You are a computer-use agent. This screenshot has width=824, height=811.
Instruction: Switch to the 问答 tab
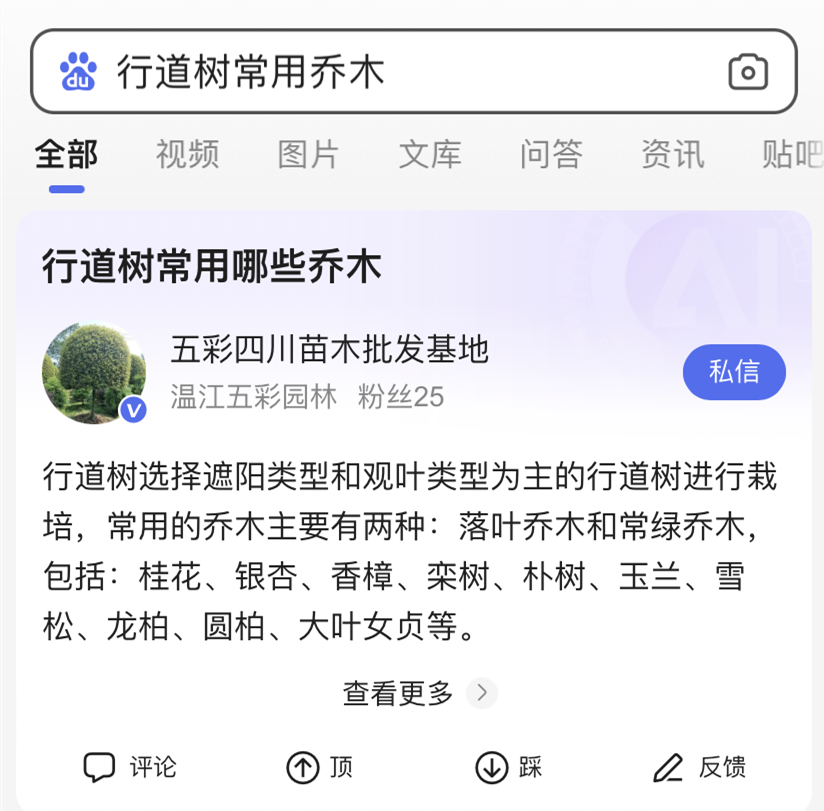[551, 154]
